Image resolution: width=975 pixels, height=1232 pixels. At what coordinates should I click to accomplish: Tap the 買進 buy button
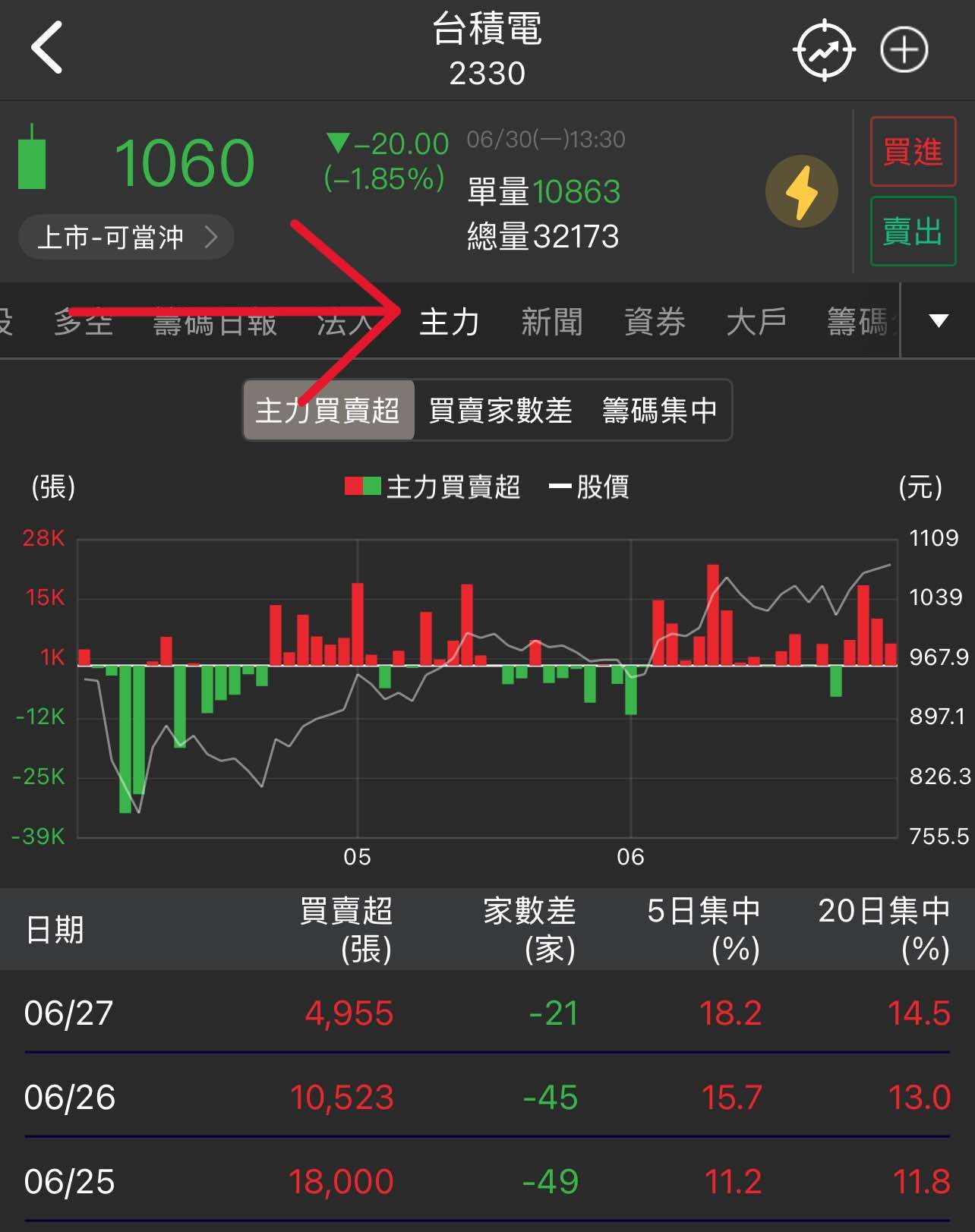click(x=913, y=151)
